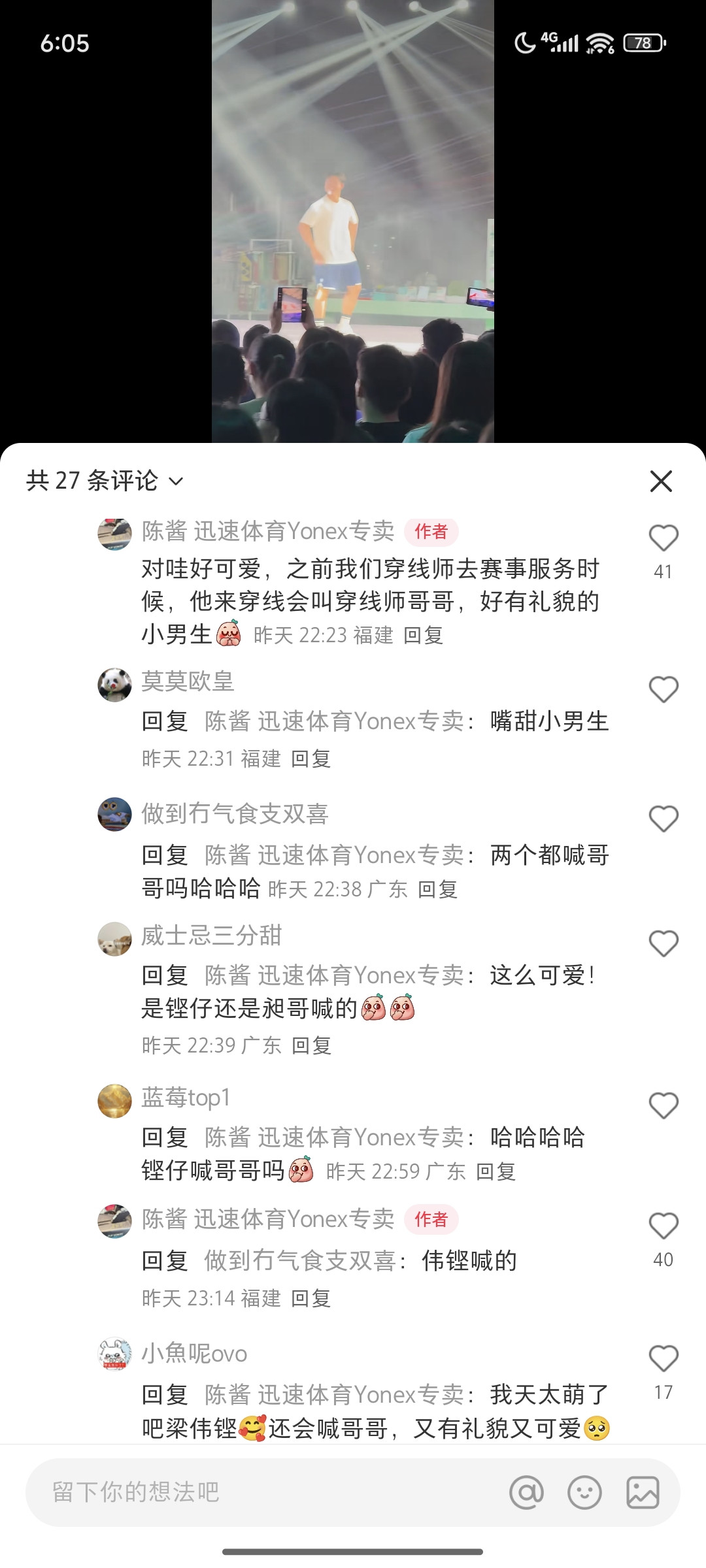Screen dimensions: 706x1568
Task: Open 蓝莓top1's profile from username
Action: [x=186, y=1098]
